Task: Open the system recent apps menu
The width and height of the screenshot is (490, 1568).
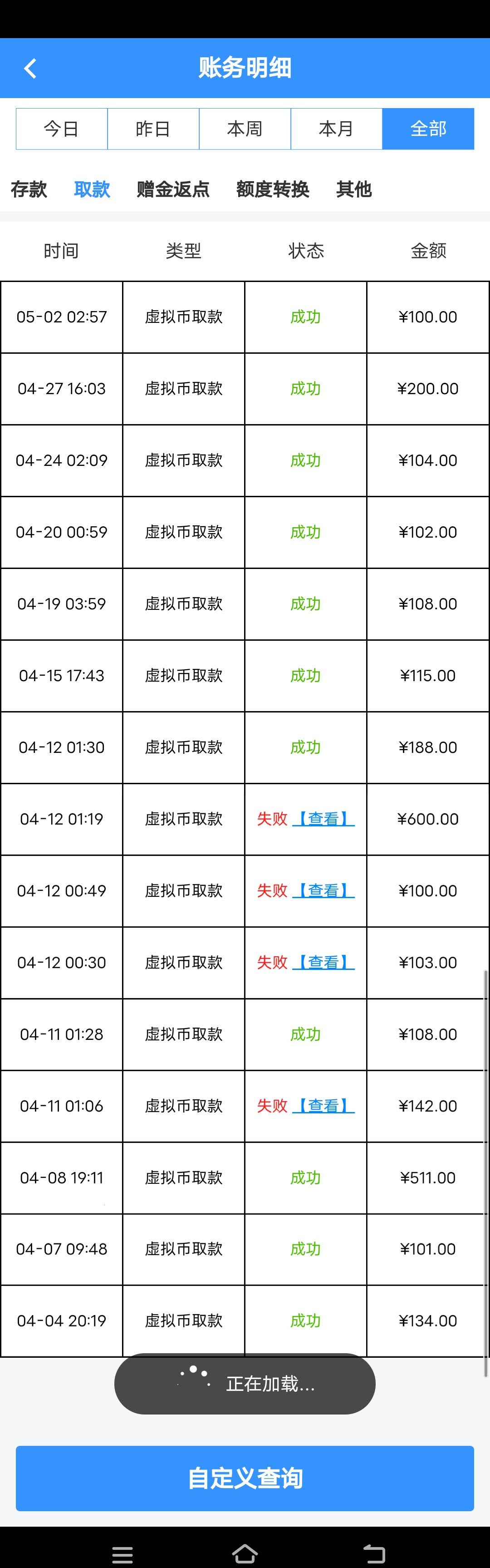Action: (122, 1554)
